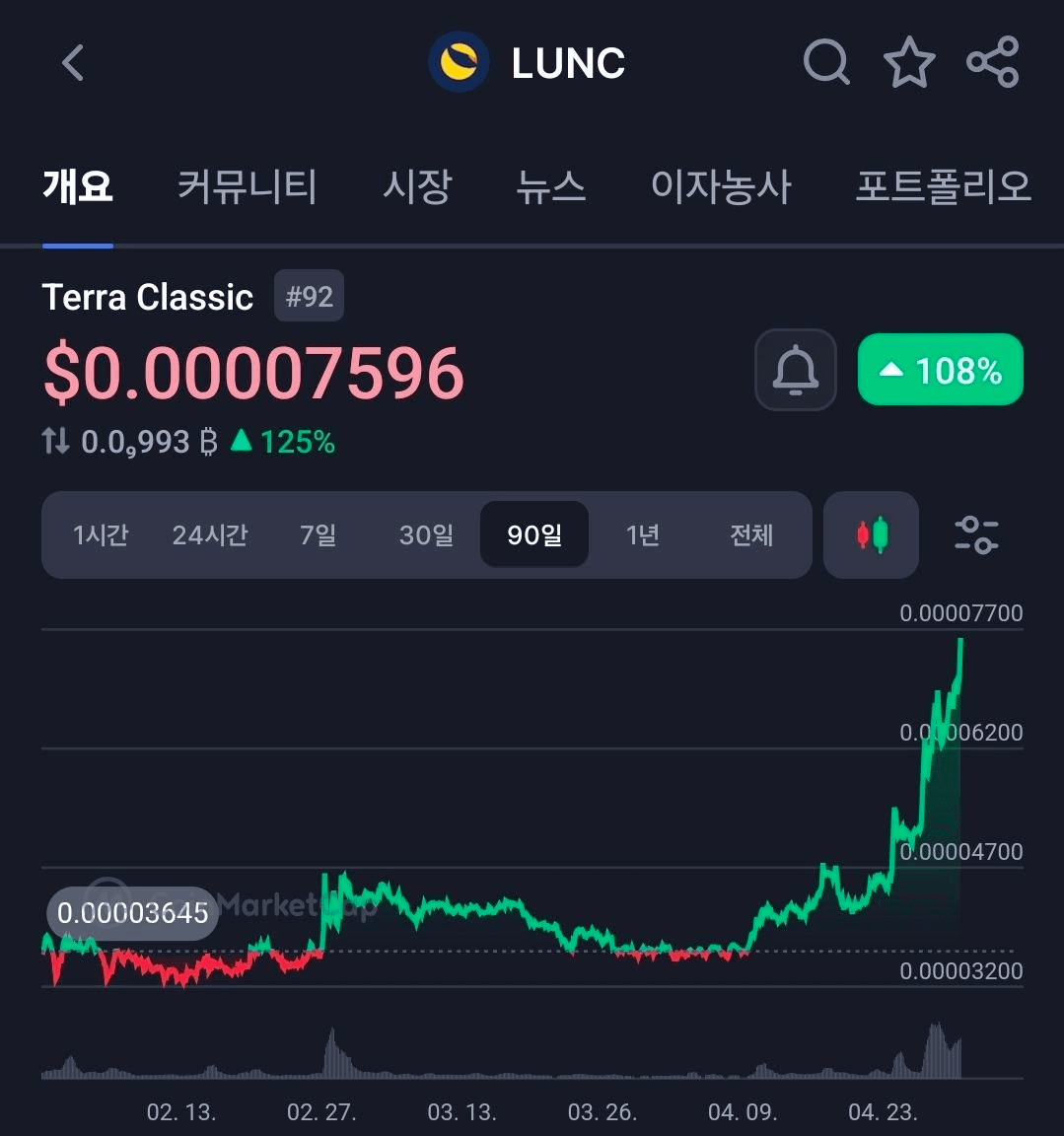Tap the green 108% change badge
The image size is (1064, 1136).
[940, 370]
